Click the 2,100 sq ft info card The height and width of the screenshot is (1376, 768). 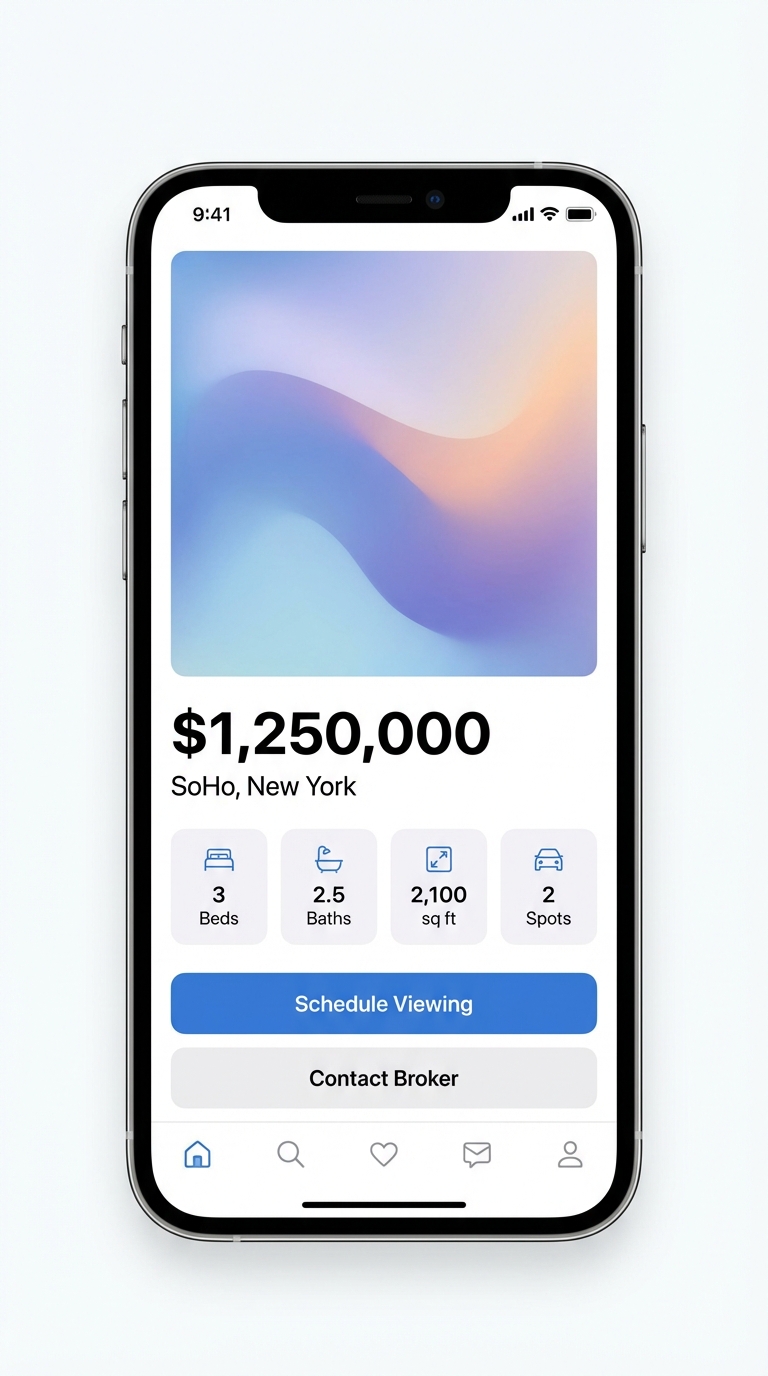(439, 886)
